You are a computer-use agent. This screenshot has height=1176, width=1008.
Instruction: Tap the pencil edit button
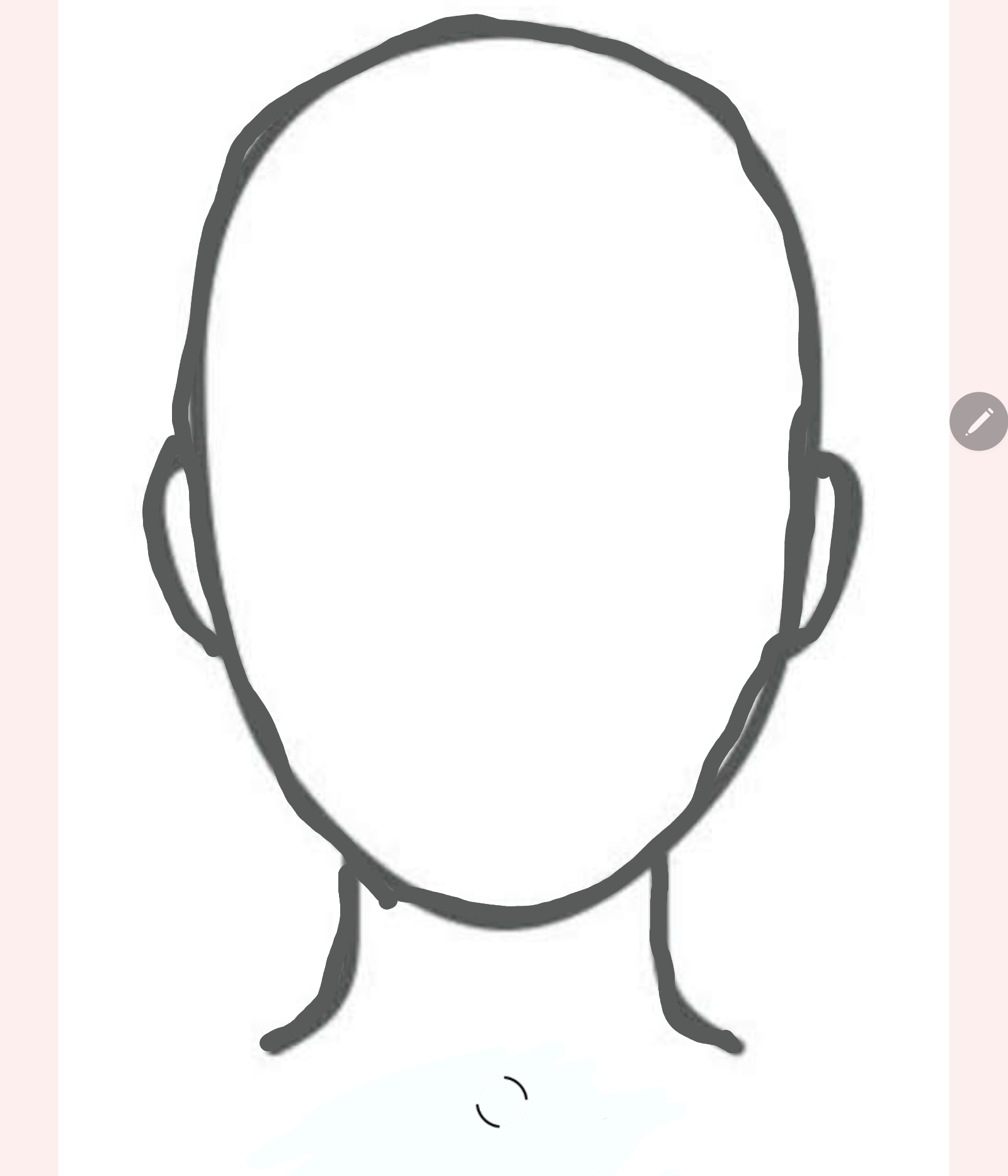point(978,421)
